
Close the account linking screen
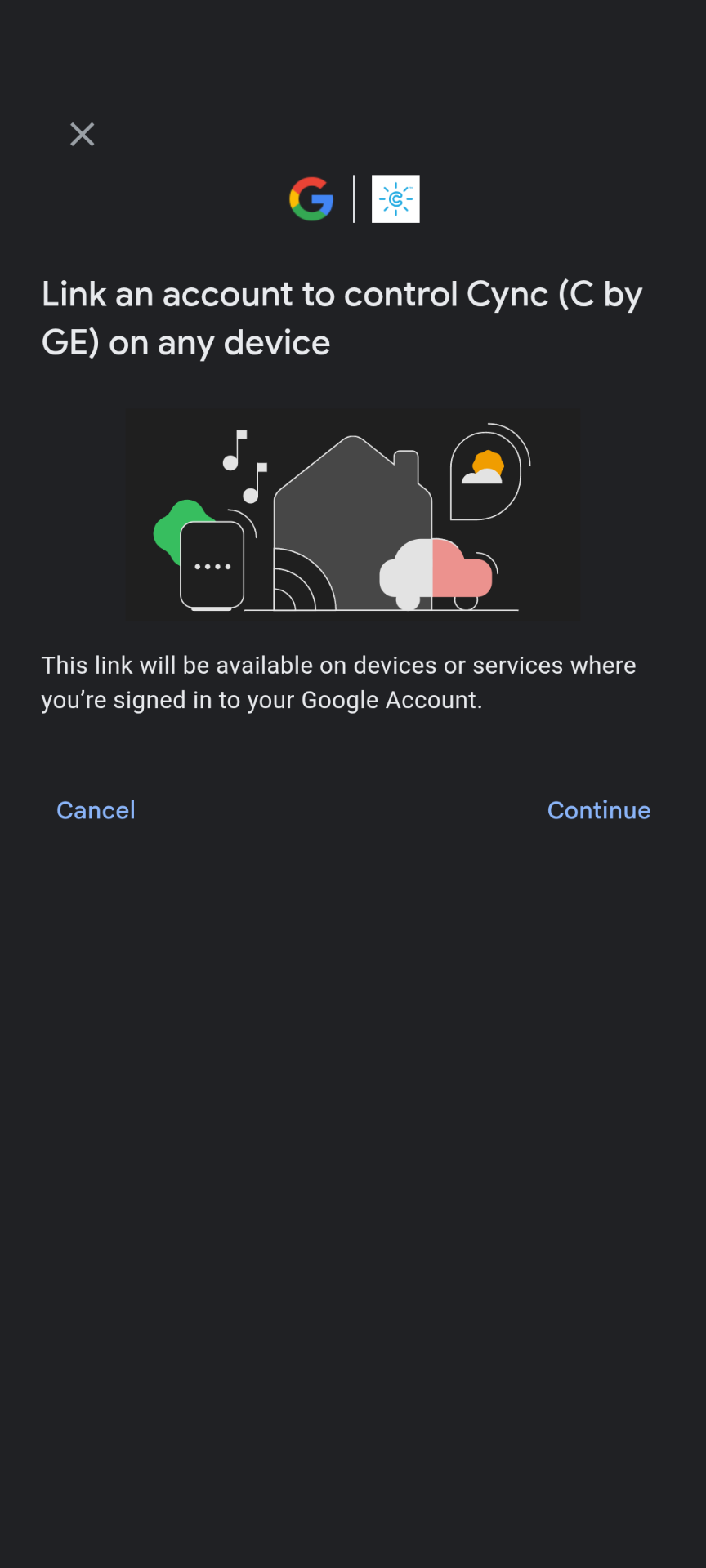pyautogui.click(x=83, y=134)
